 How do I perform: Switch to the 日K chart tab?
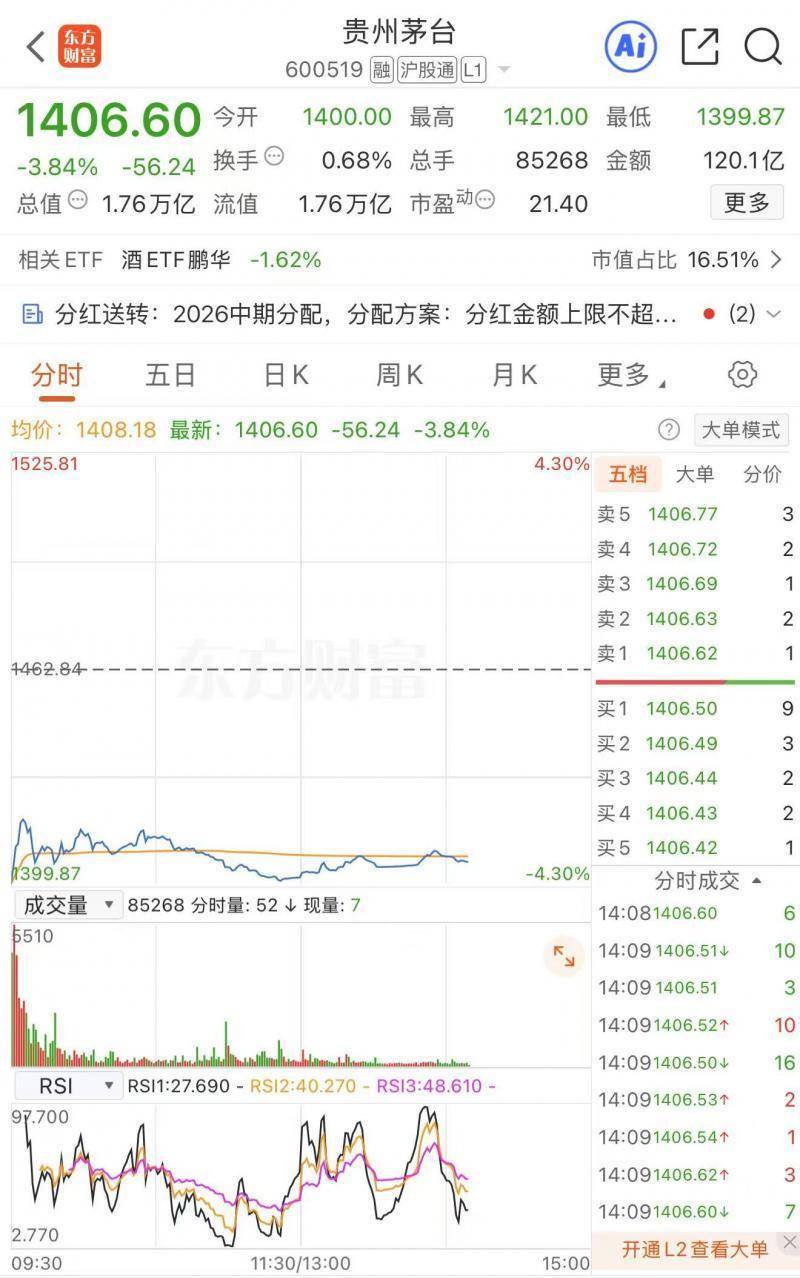286,375
